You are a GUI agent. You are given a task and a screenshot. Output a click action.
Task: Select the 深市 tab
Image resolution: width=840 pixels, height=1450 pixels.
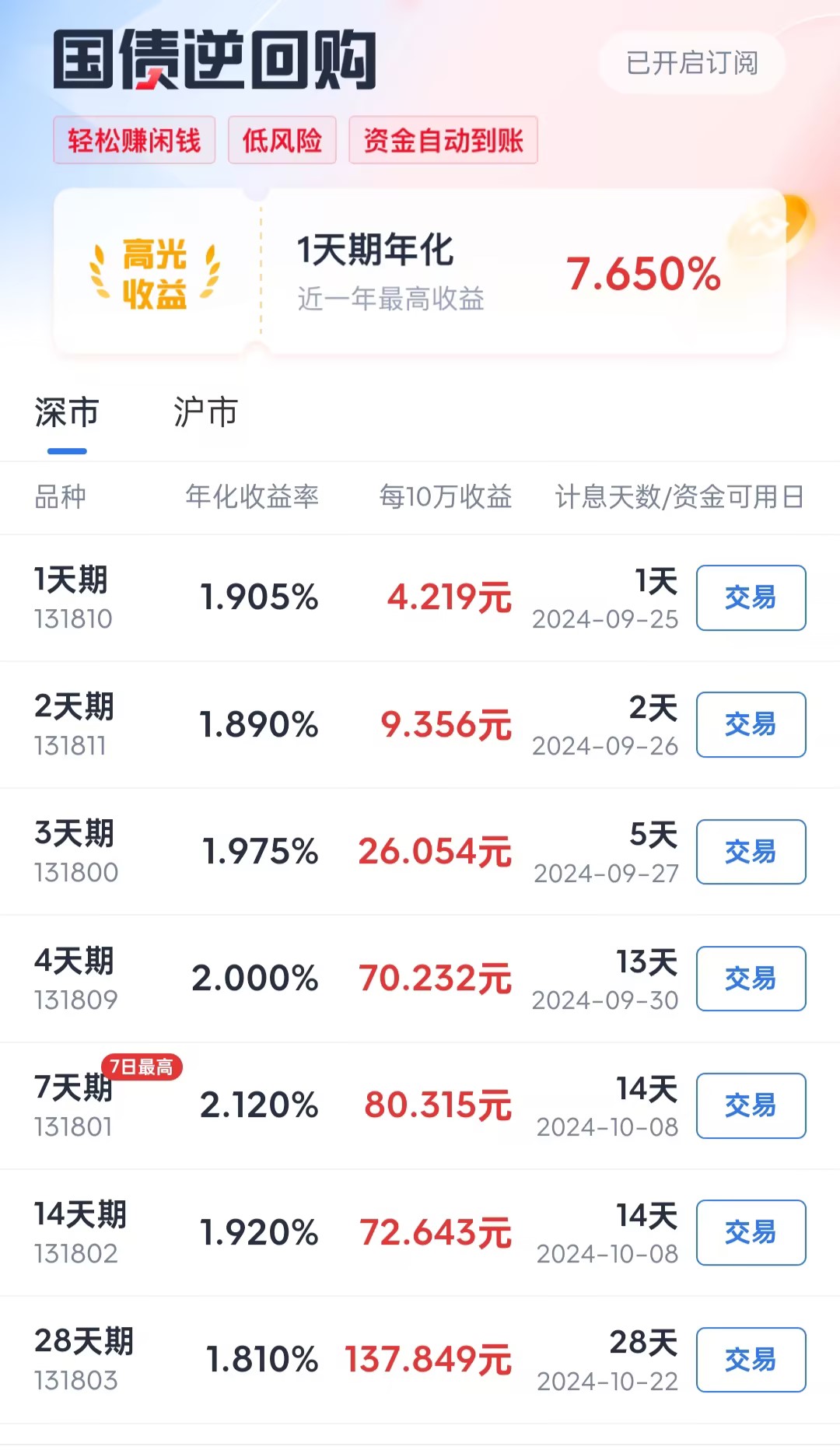tap(67, 412)
